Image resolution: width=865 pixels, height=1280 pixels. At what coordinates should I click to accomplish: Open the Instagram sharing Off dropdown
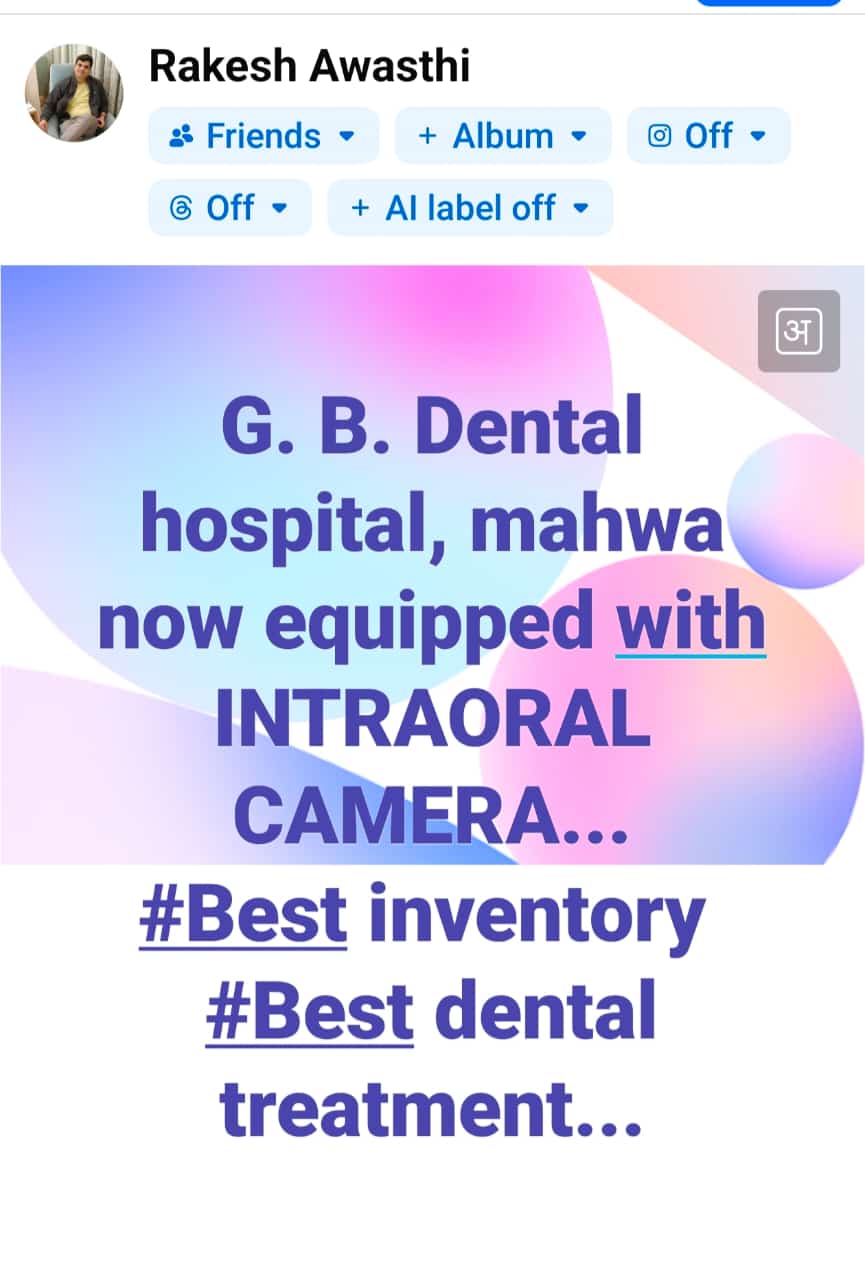tap(708, 136)
